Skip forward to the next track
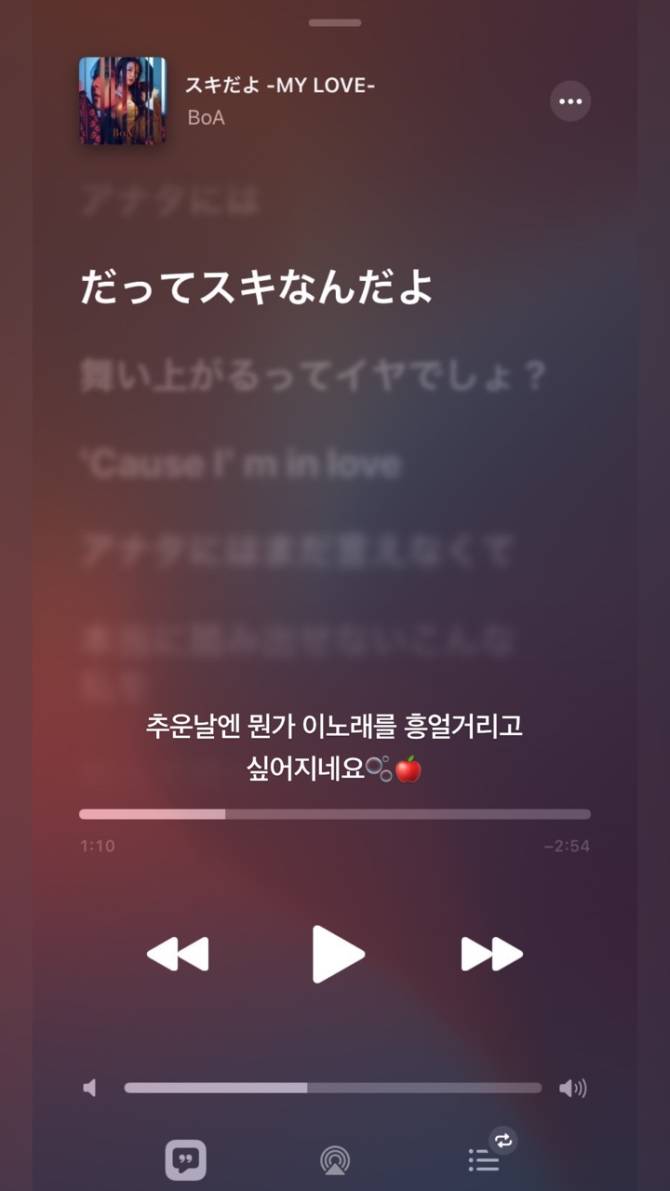670x1191 pixels. tap(492, 954)
